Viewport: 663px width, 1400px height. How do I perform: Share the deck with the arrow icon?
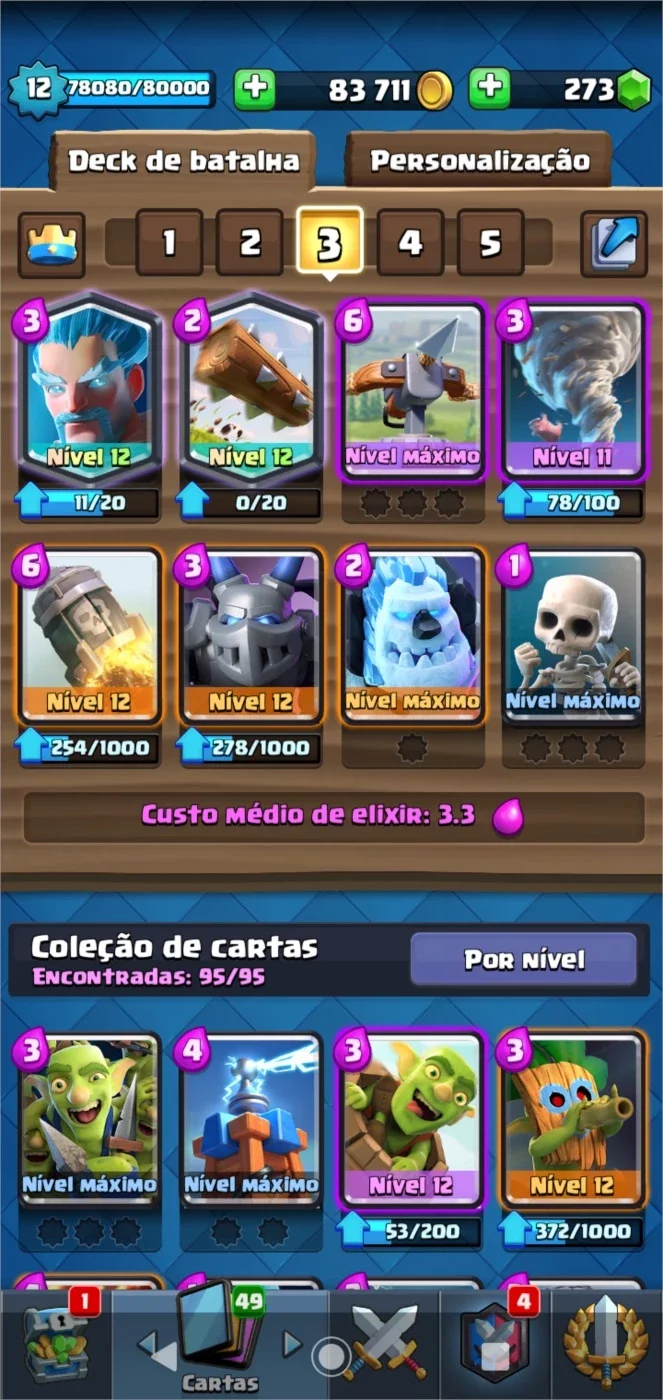[613, 244]
